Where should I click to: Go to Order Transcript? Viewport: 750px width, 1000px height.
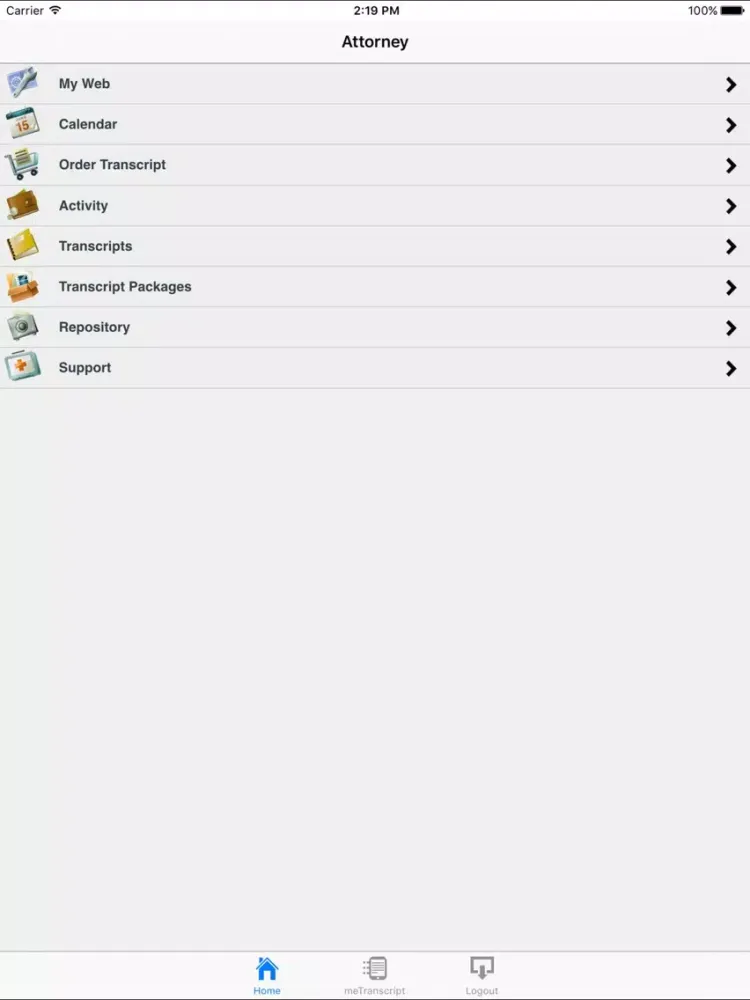375,165
